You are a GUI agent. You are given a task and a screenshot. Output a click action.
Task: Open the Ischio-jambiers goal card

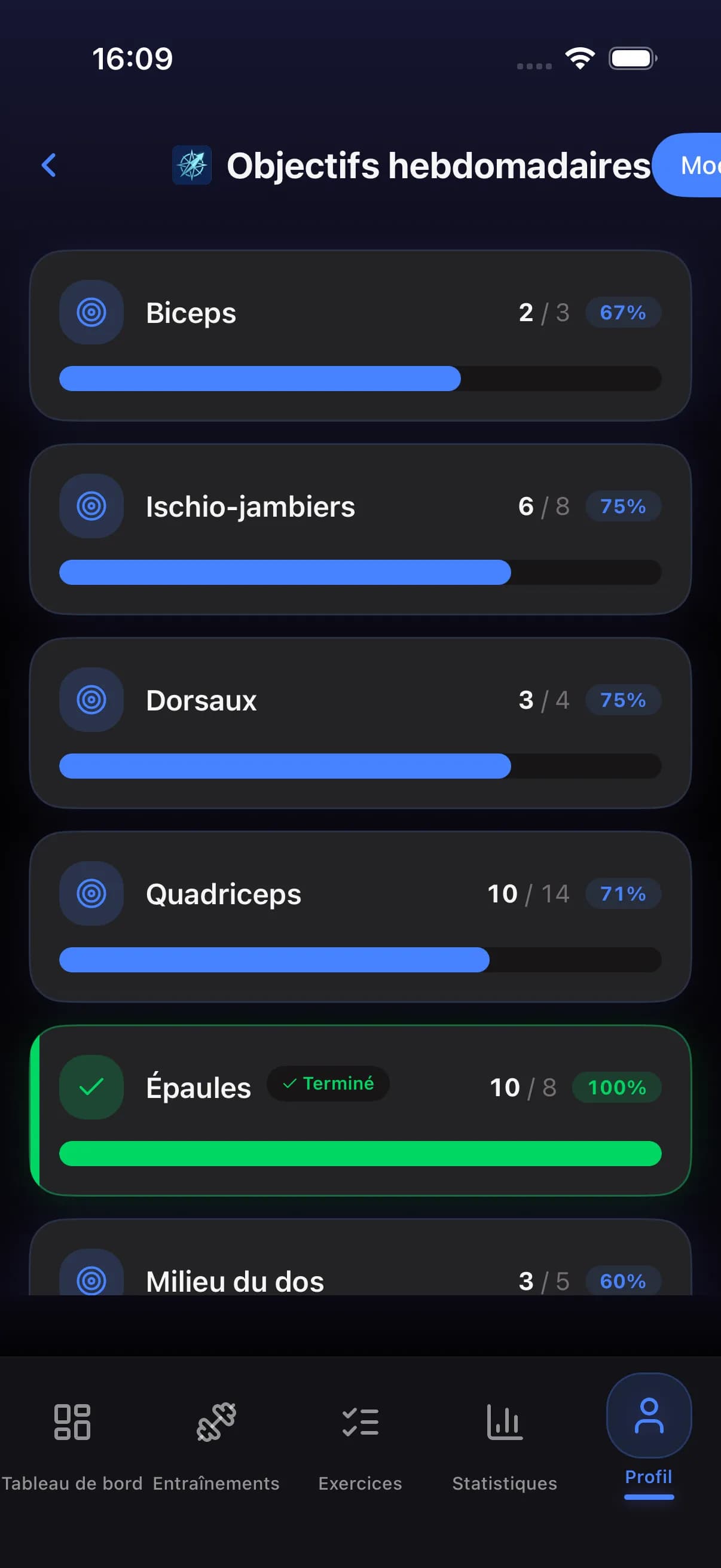point(360,529)
